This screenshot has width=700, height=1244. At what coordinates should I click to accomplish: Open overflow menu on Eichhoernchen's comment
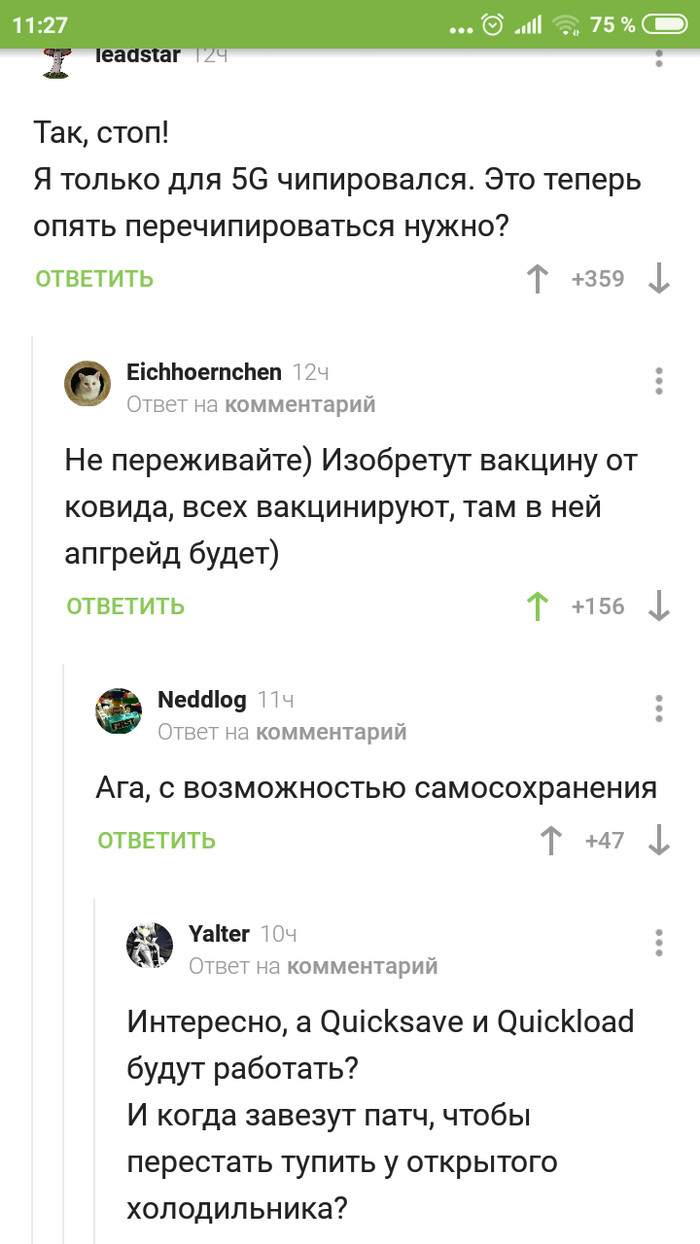(x=658, y=381)
